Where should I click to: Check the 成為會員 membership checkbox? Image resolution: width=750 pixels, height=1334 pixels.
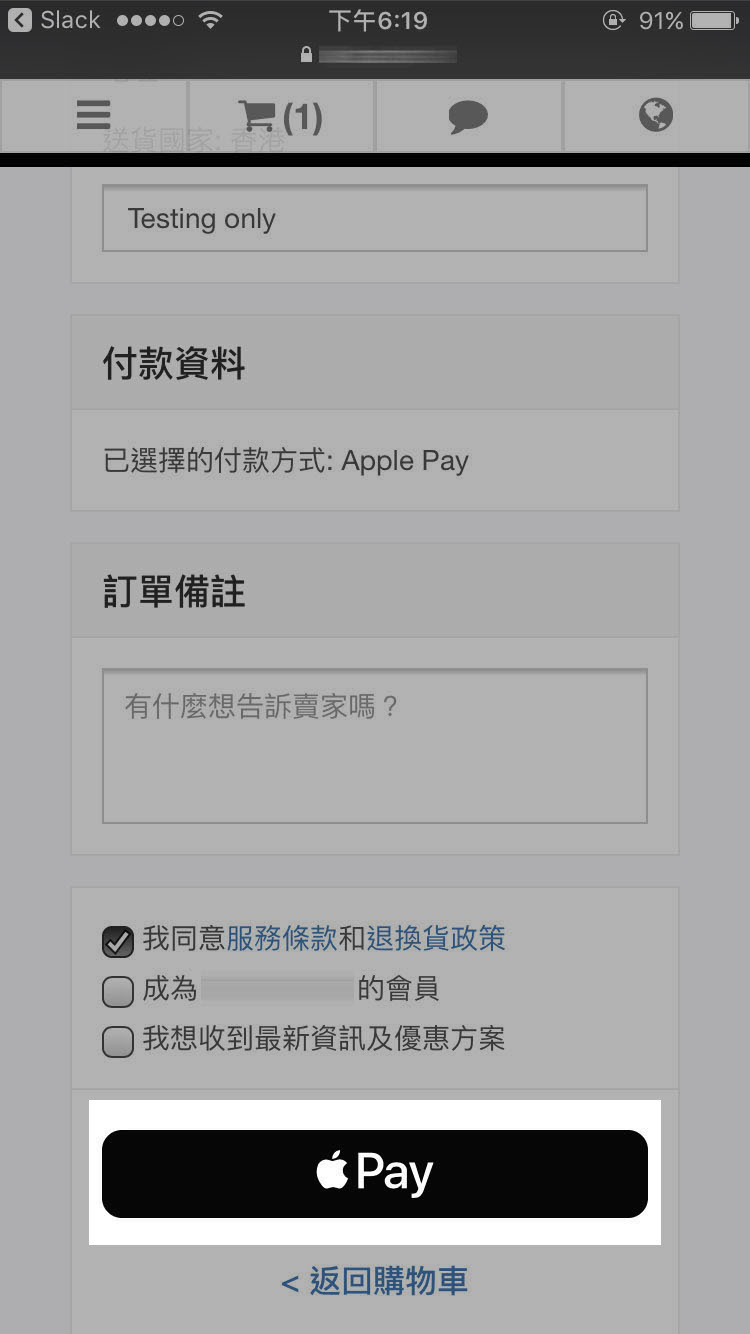(x=118, y=991)
